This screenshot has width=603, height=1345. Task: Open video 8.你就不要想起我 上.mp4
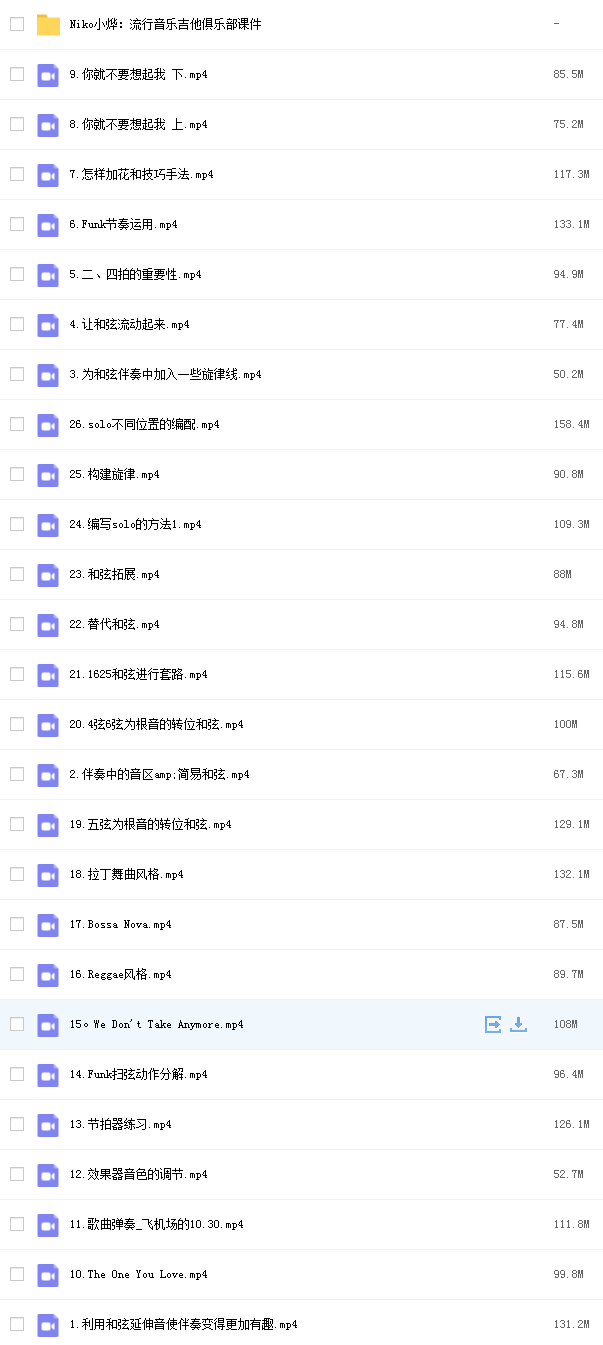138,124
